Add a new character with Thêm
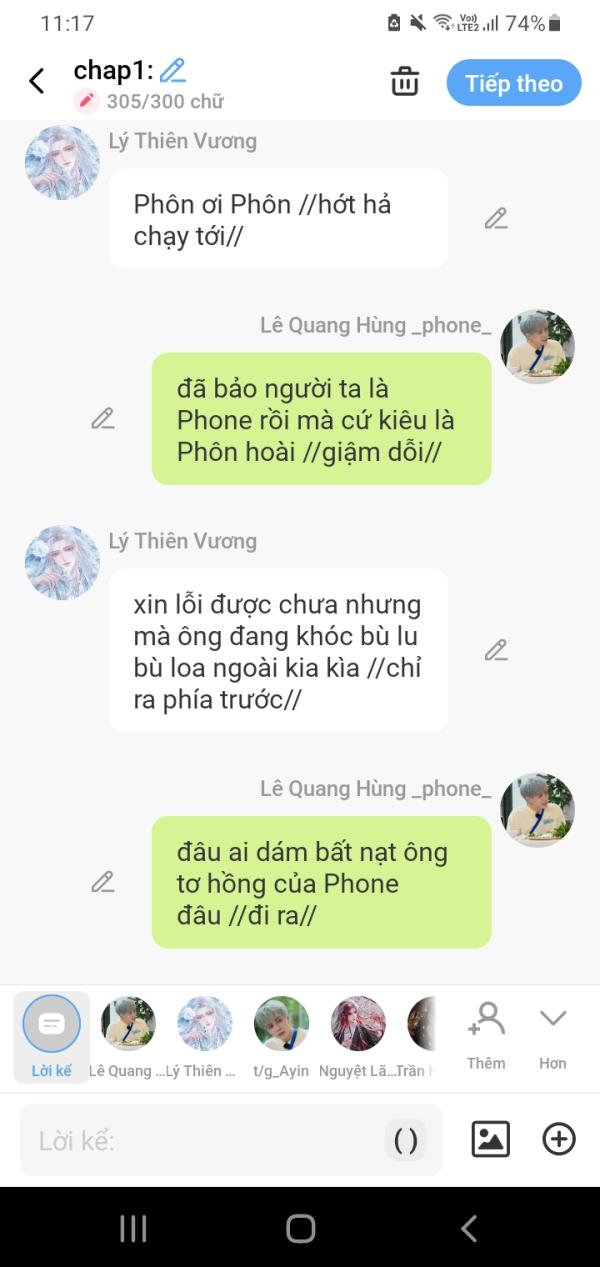This screenshot has height=1267, width=600. [x=486, y=1036]
